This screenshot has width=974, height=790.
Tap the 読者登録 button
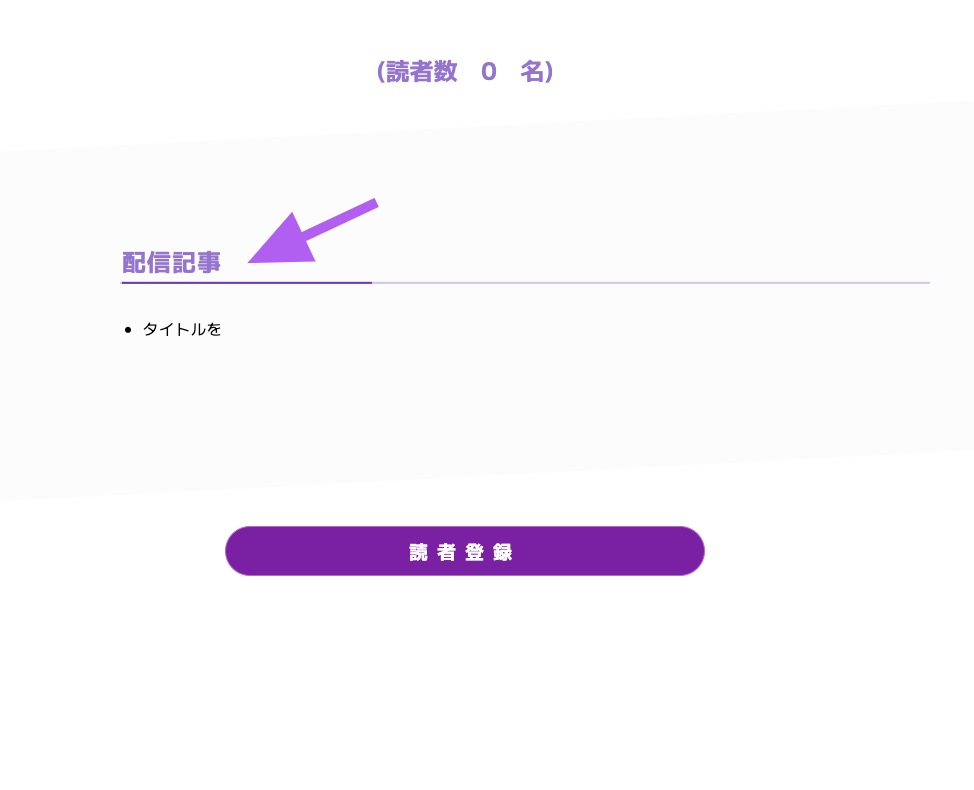tap(464, 551)
